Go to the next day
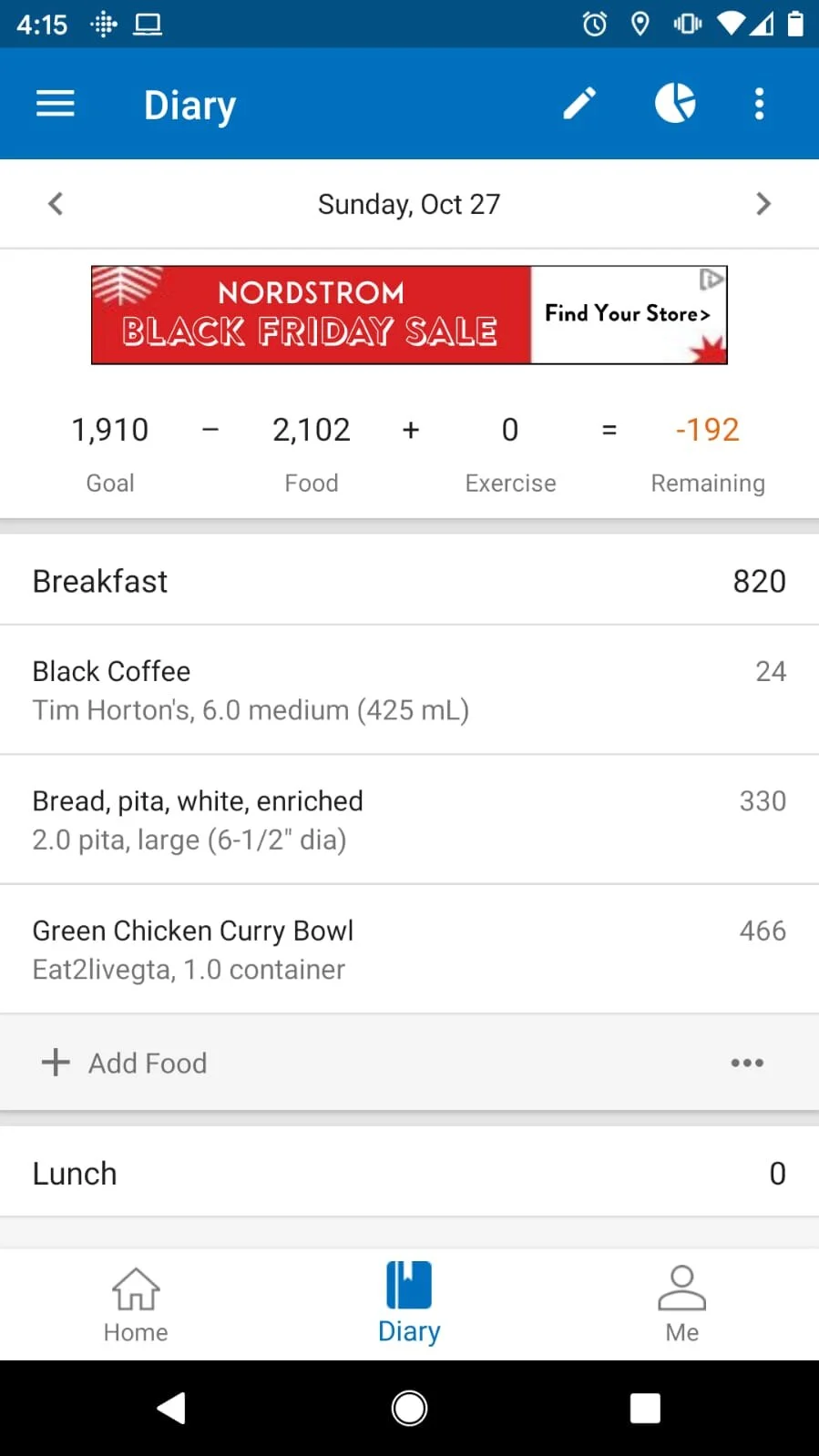 click(763, 204)
